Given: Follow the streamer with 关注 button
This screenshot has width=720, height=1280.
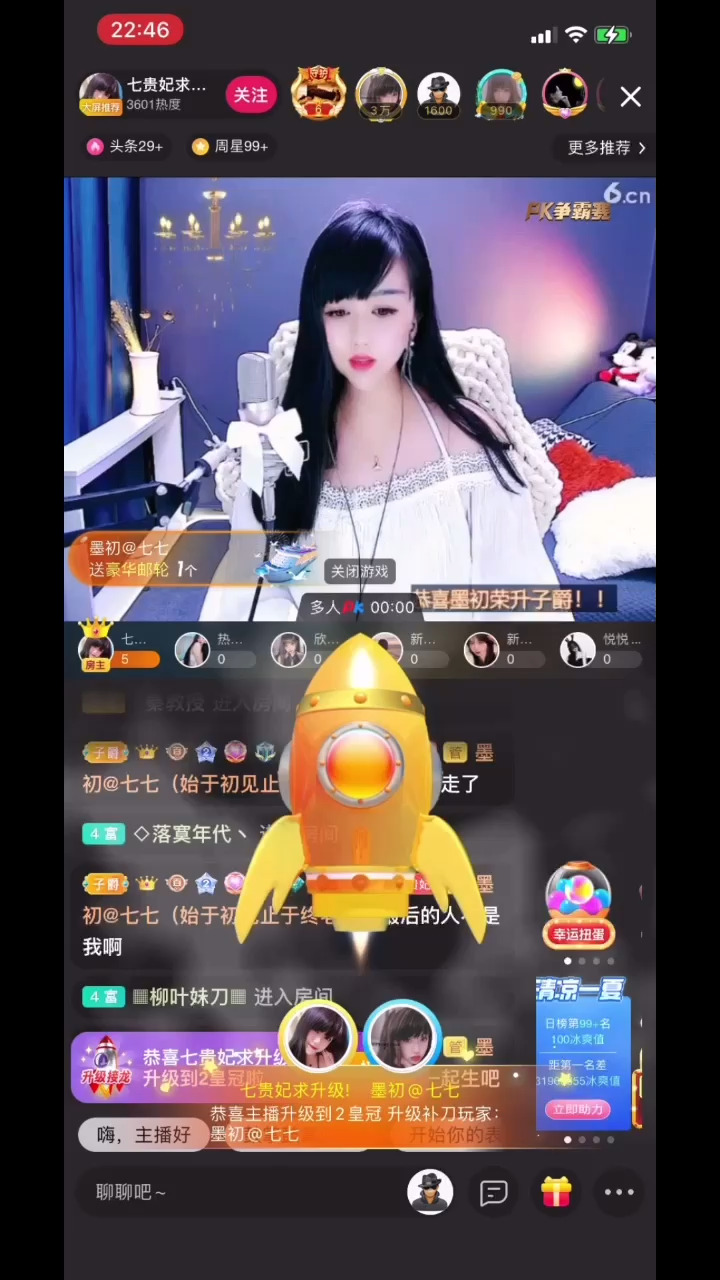Looking at the screenshot, I should [250, 95].
